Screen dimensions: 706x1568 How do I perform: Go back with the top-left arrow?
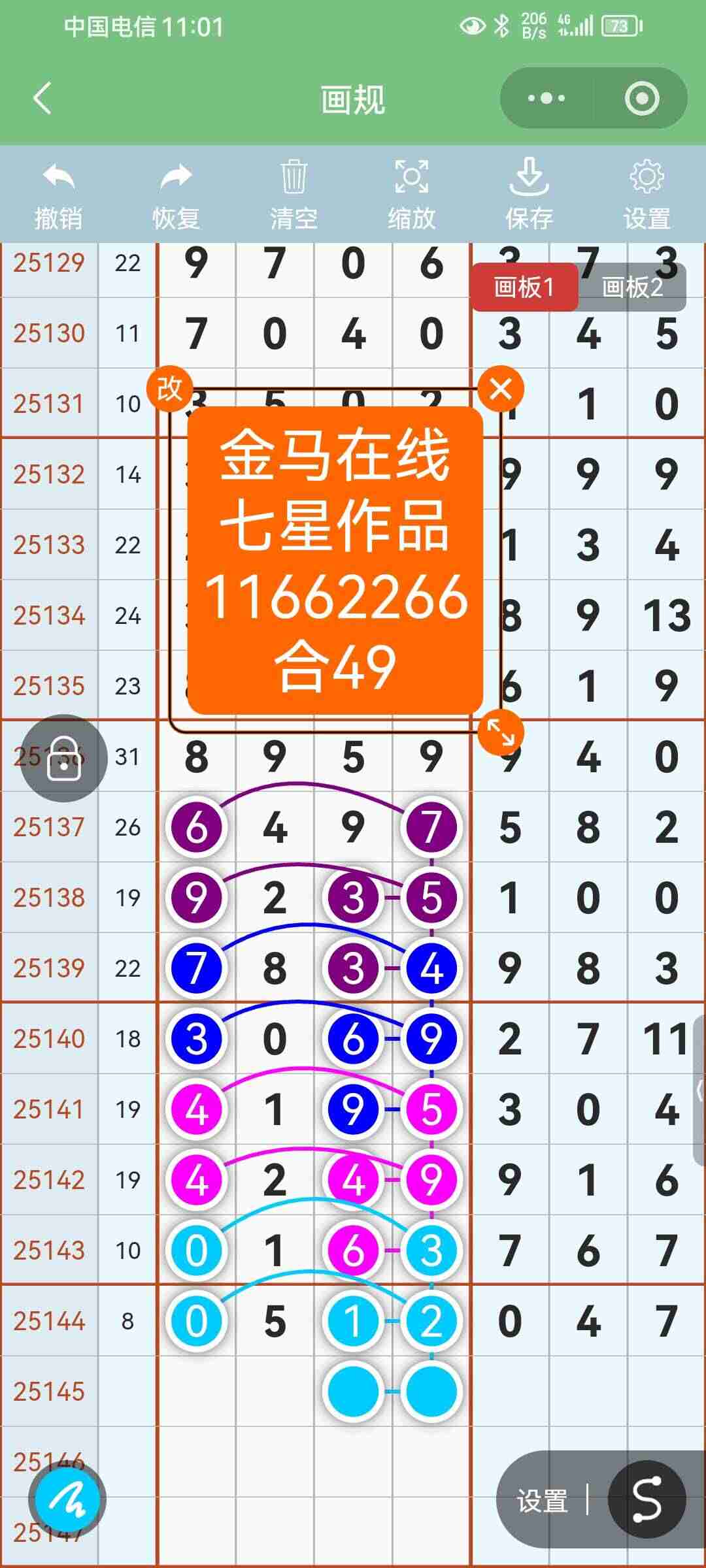coord(42,98)
